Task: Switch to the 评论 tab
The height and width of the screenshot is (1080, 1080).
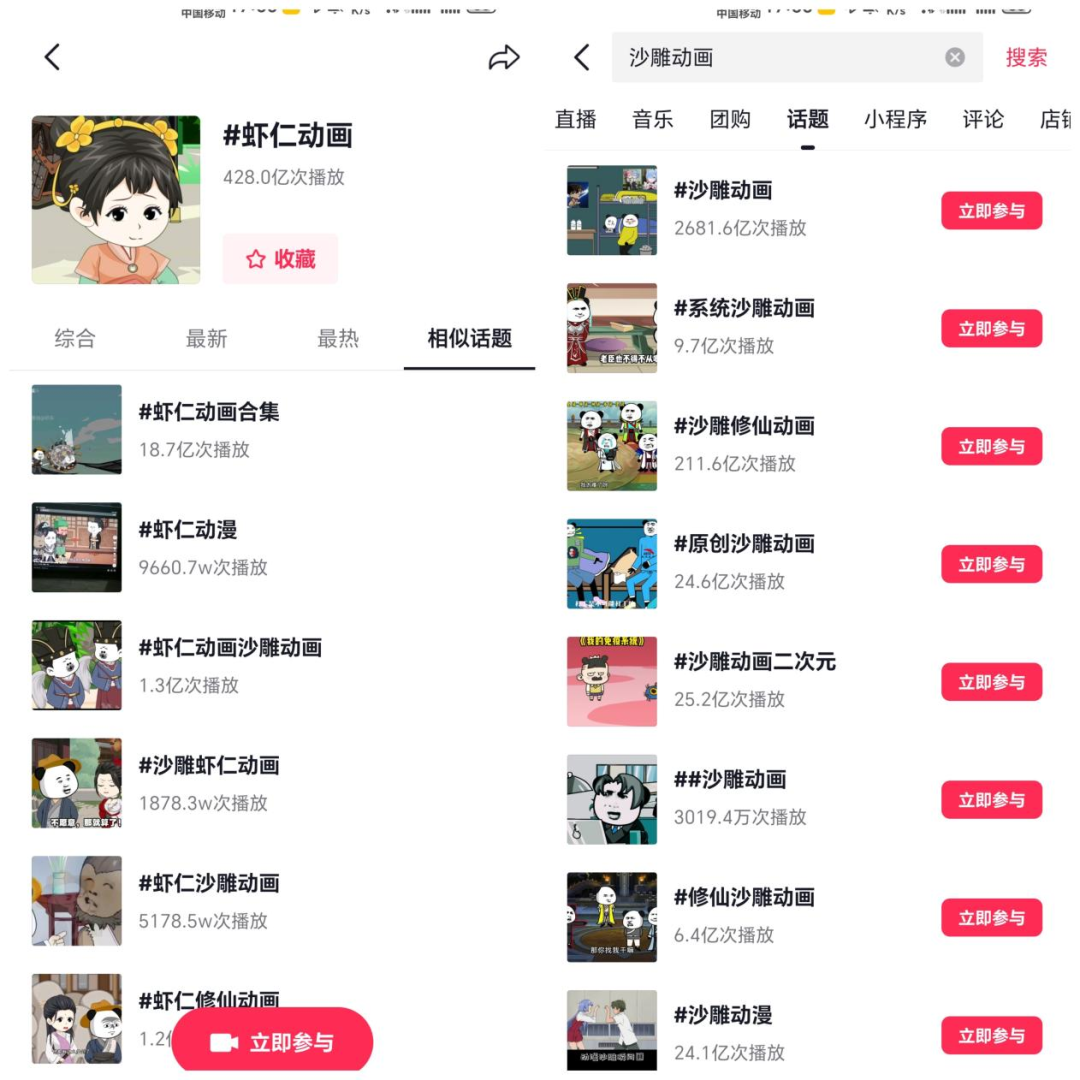Action: coord(983,120)
